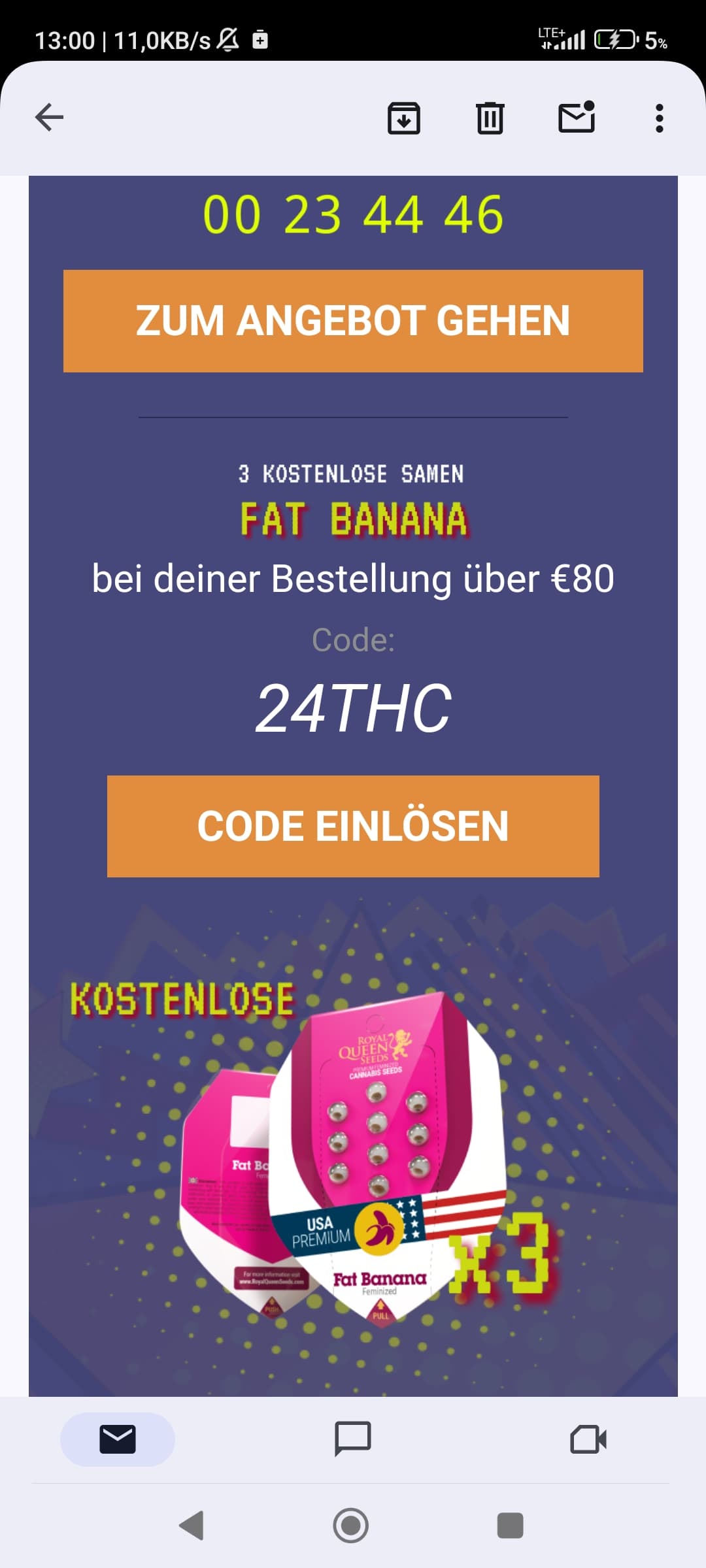706x1568 pixels.
Task: Open the Fat Banana seeds promo image
Action: coord(353,1150)
